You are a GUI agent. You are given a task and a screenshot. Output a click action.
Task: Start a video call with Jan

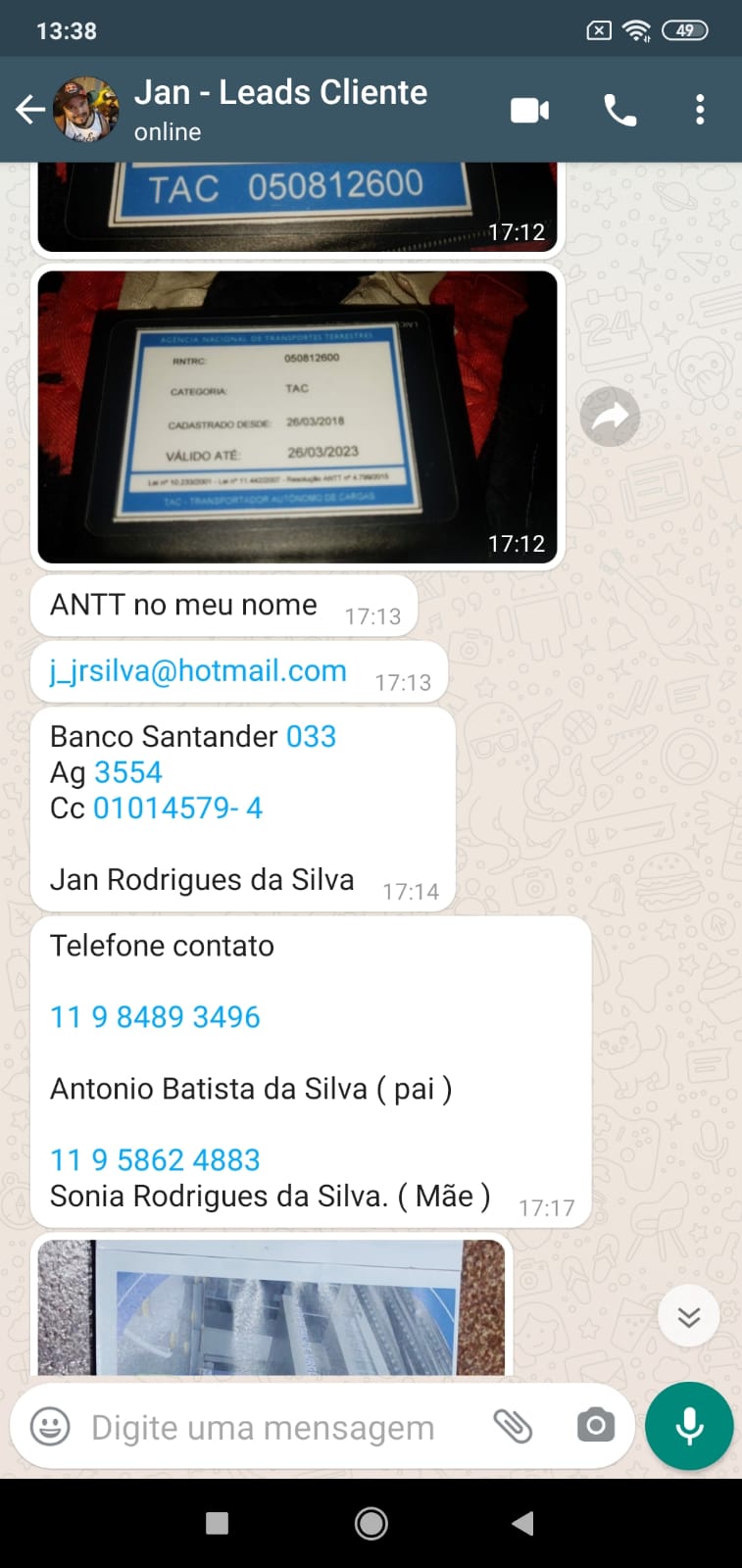tap(529, 110)
